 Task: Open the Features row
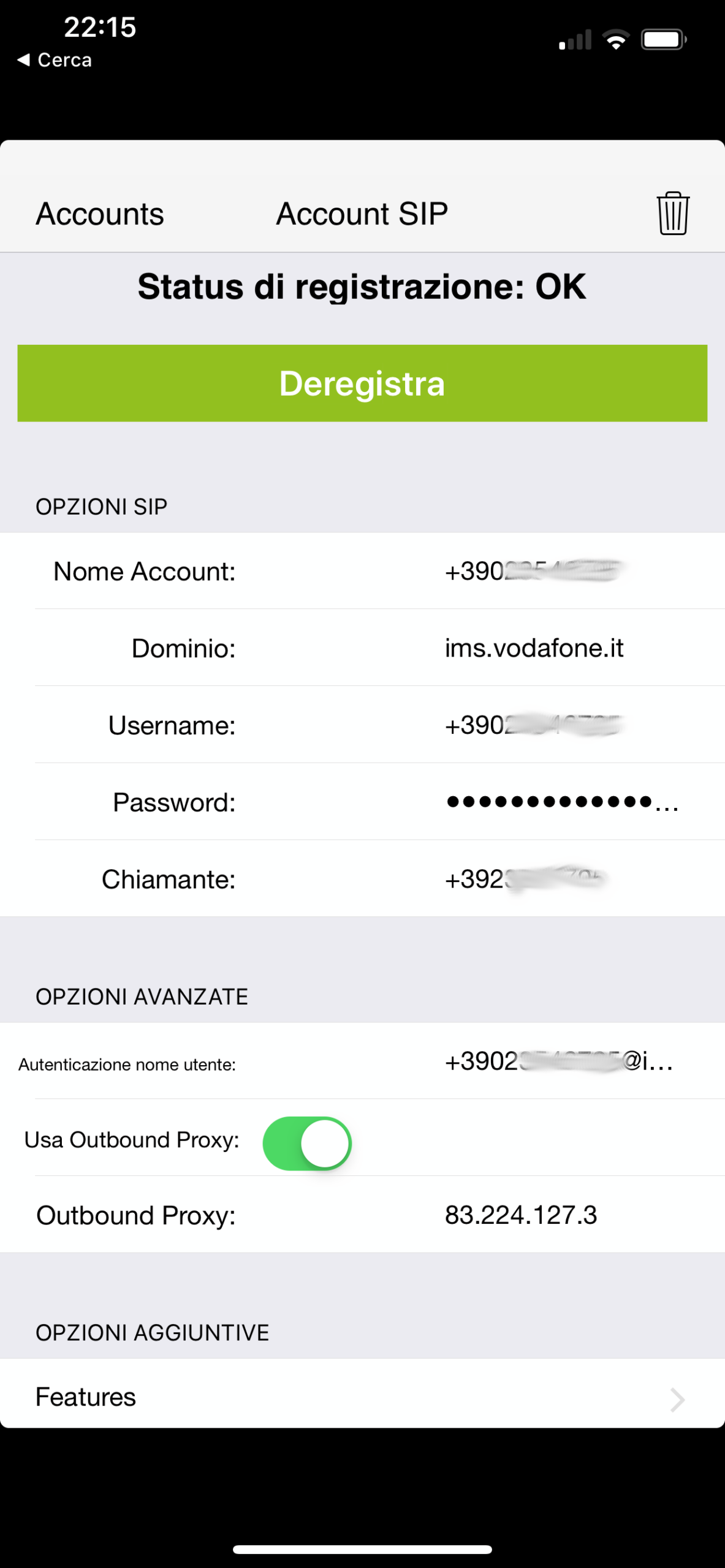[362, 1398]
